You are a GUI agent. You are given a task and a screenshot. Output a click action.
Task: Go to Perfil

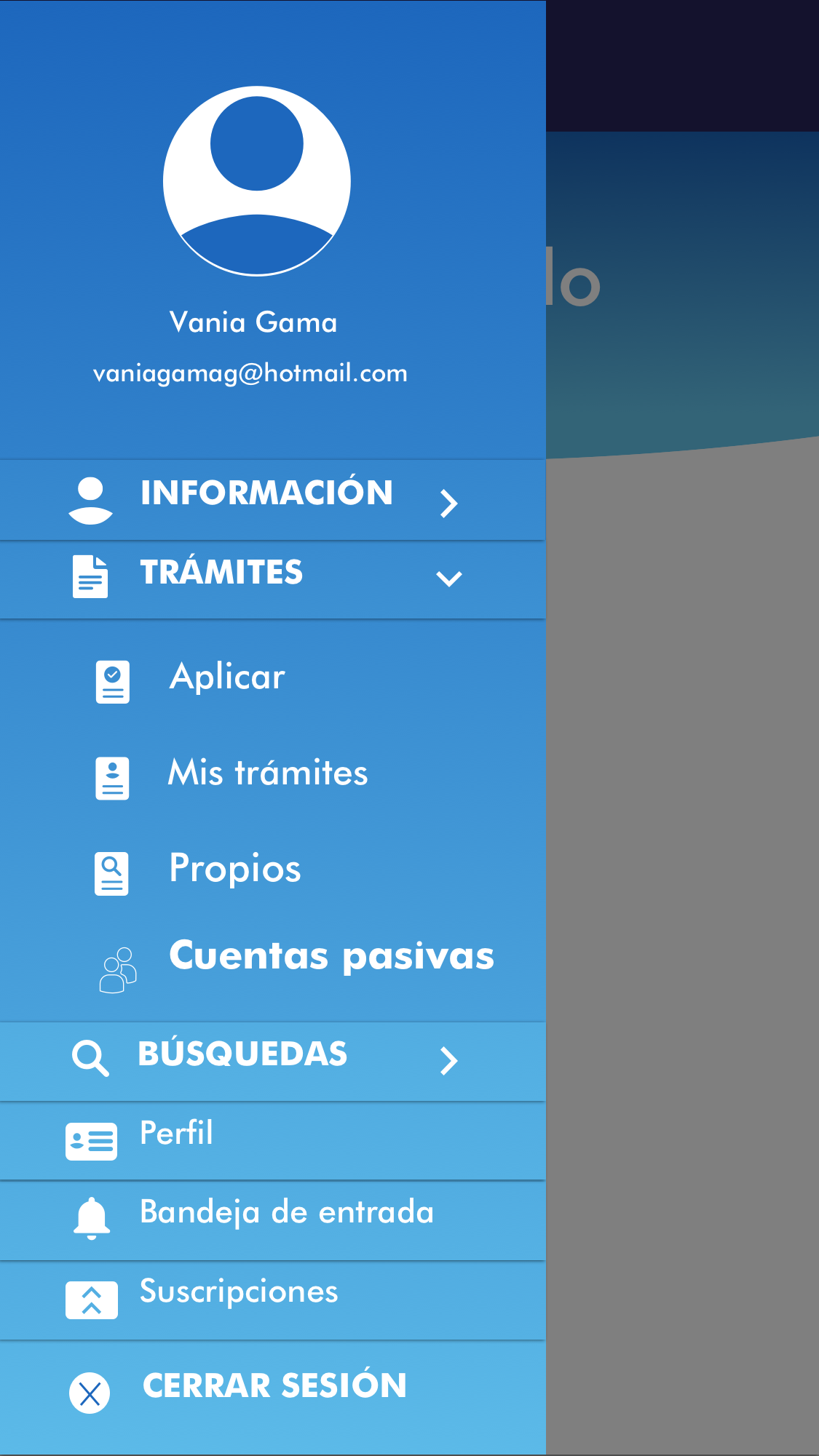pos(177,1136)
